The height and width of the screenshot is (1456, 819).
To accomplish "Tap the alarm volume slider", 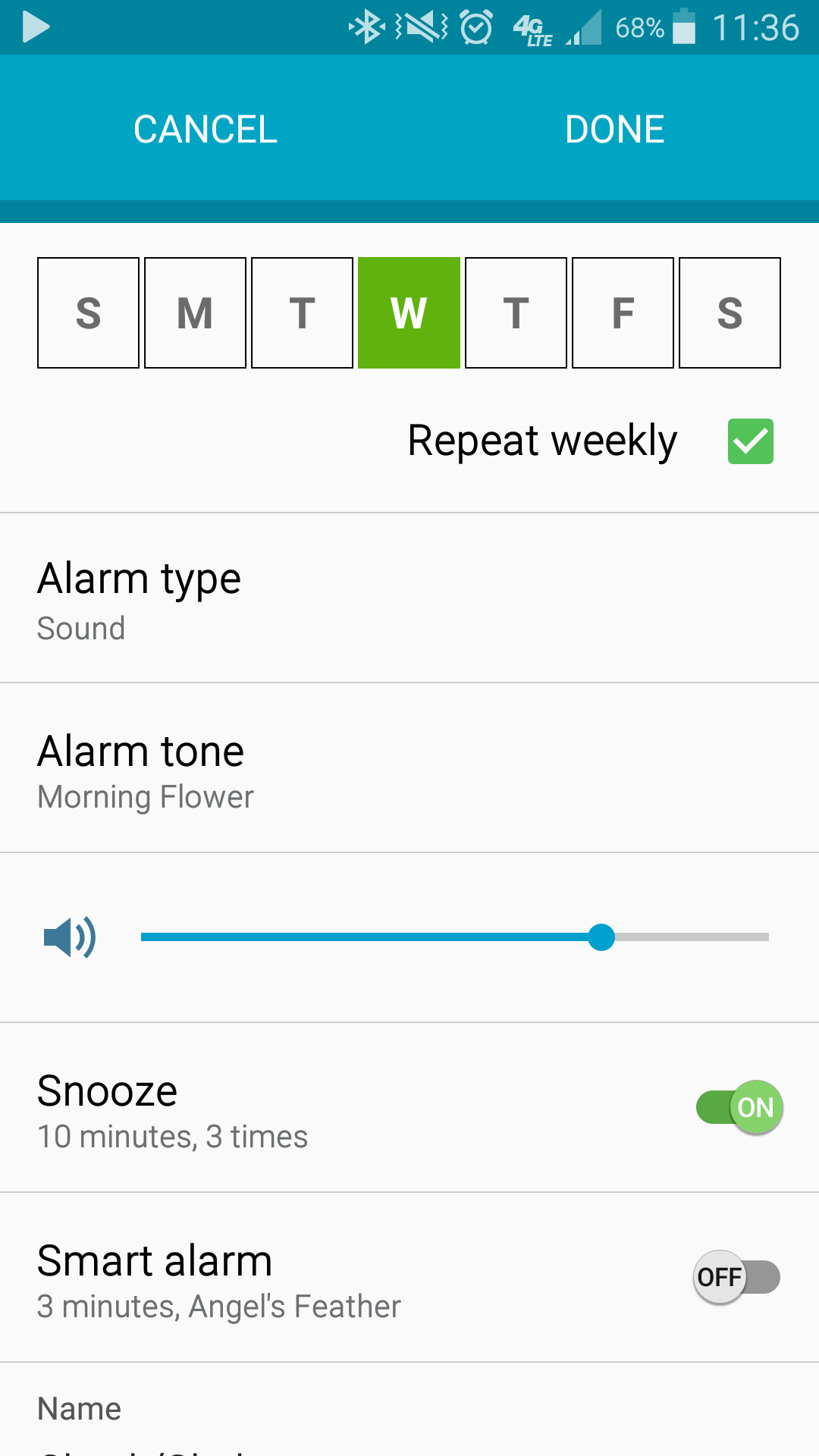I will click(455, 937).
